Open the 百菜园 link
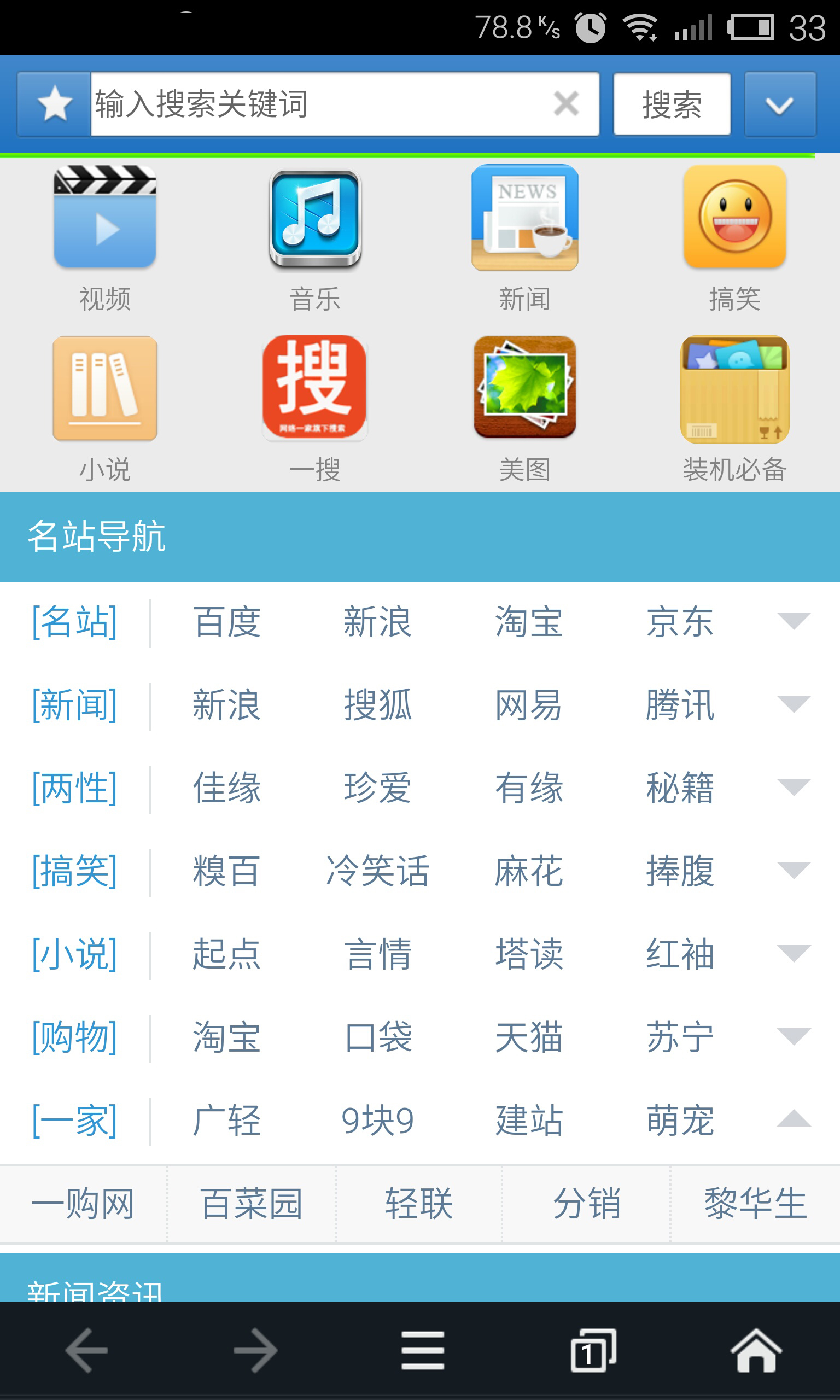Viewport: 840px width, 1400px height. tap(252, 1203)
